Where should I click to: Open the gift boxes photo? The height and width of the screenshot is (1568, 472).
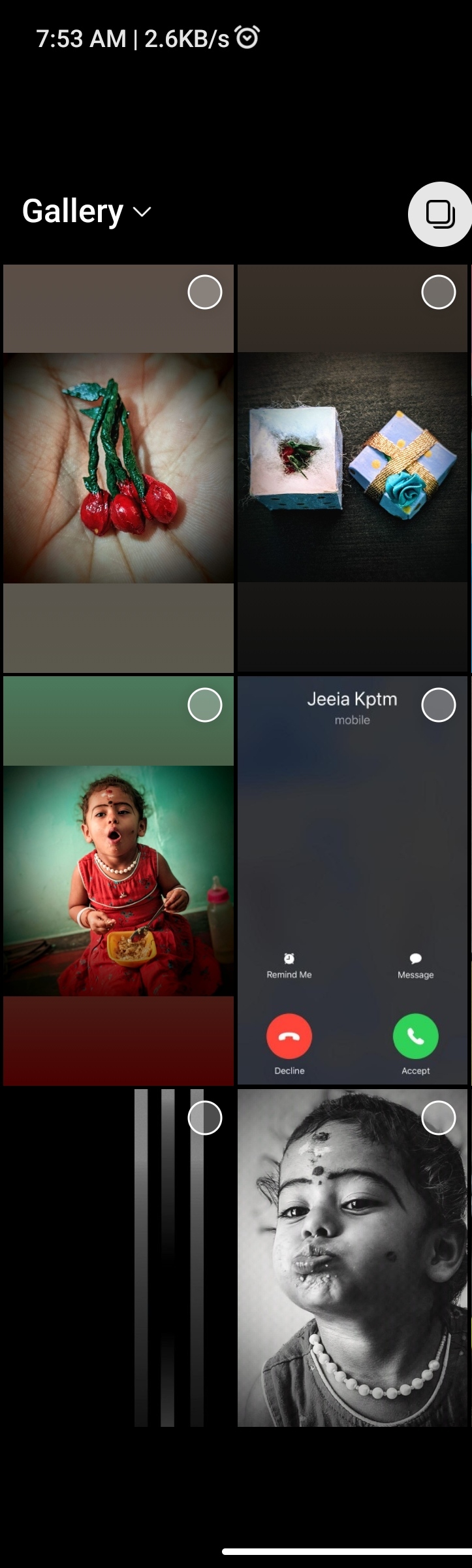[353, 468]
